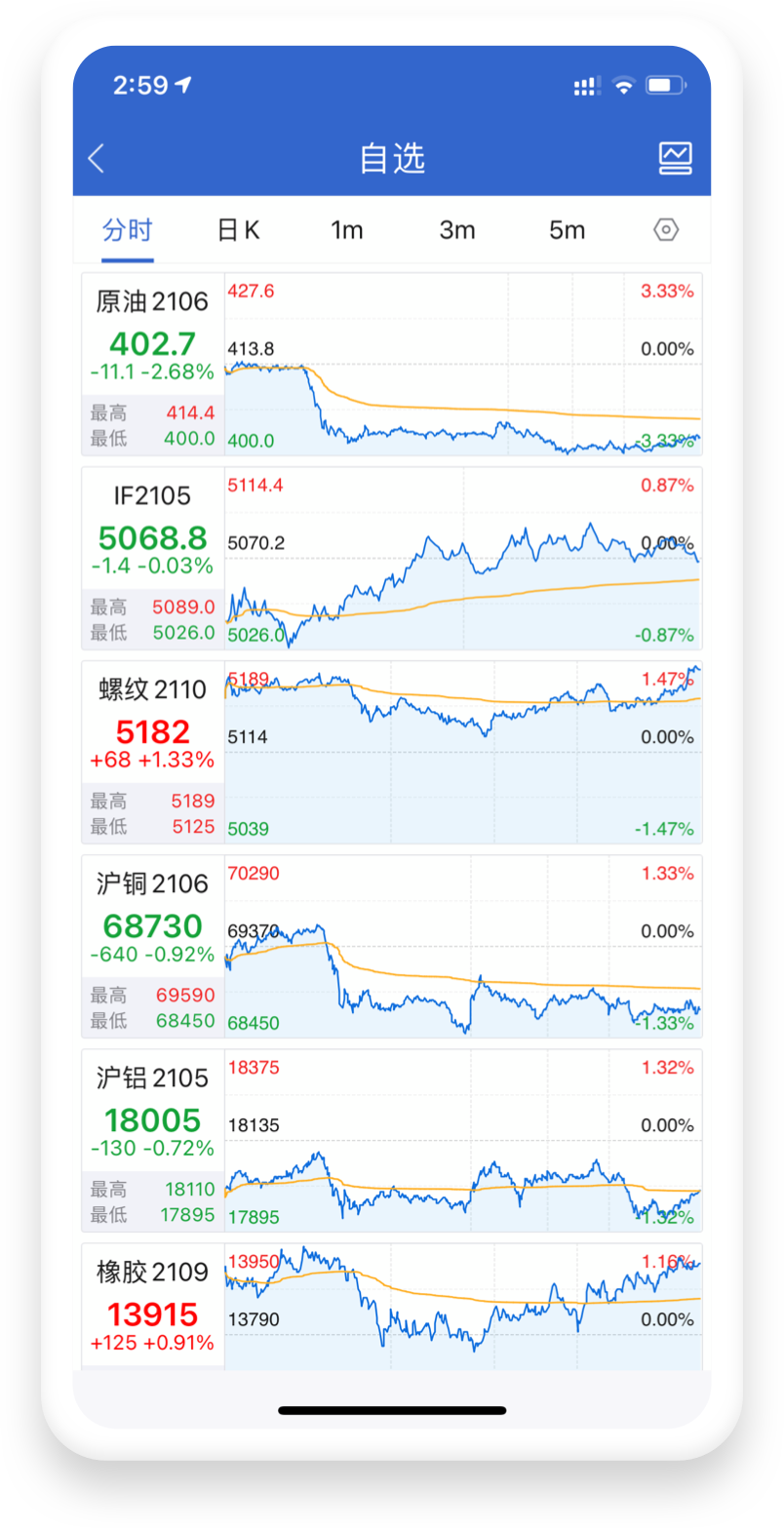Select the 3m interval tab
784x1529 pixels.
tap(457, 230)
